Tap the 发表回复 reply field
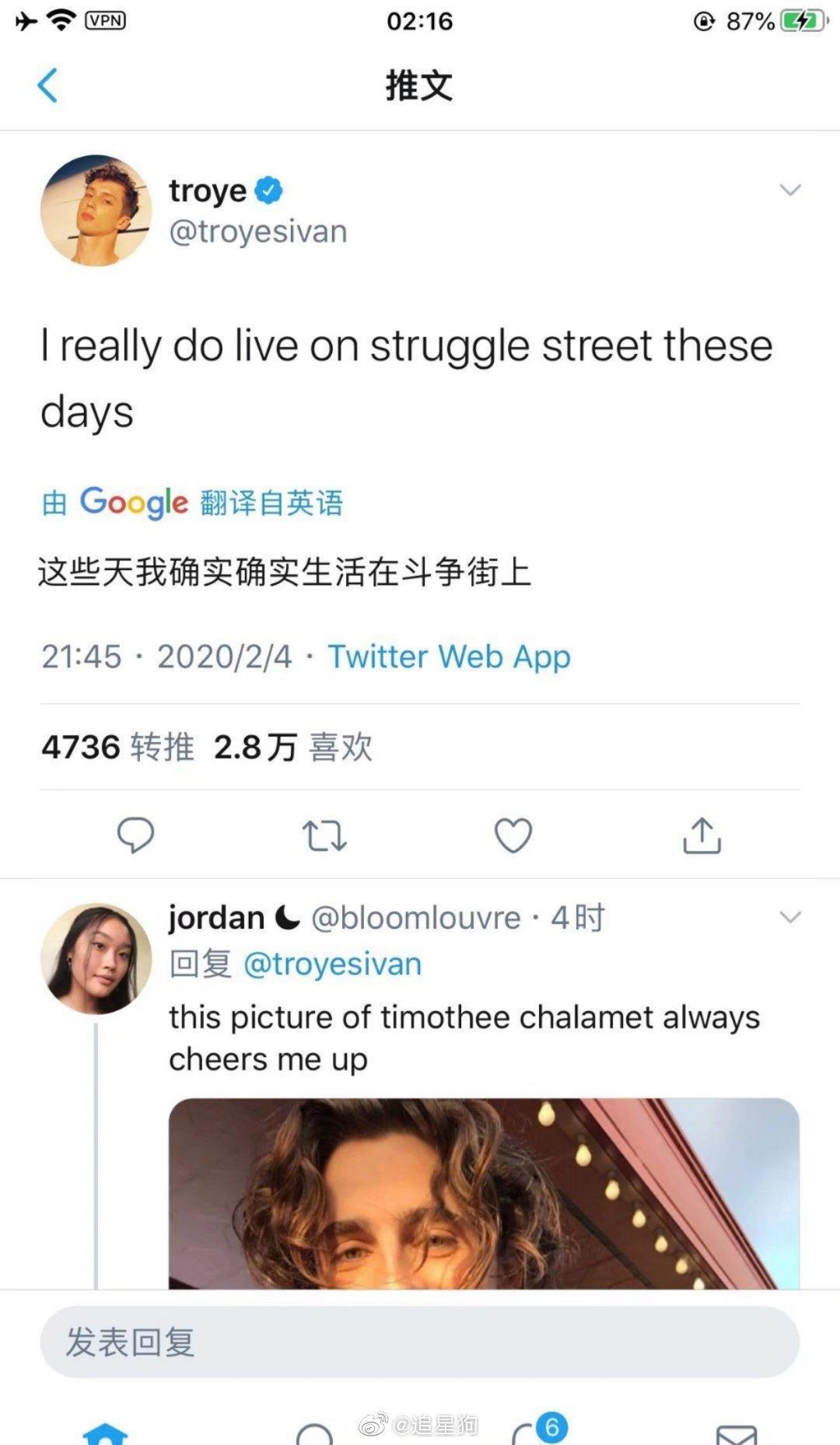The image size is (840, 1445). (x=420, y=1342)
